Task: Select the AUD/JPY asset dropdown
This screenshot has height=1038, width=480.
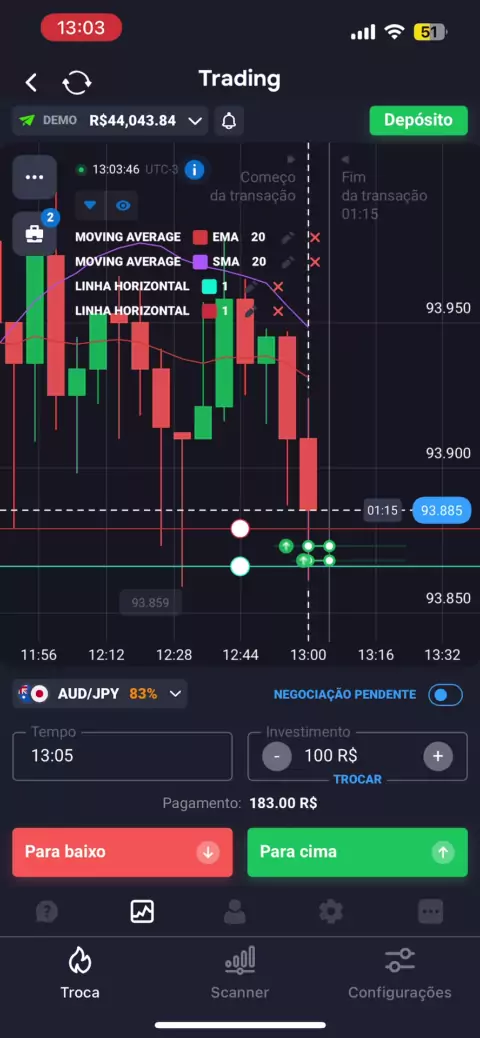Action: tap(99, 694)
